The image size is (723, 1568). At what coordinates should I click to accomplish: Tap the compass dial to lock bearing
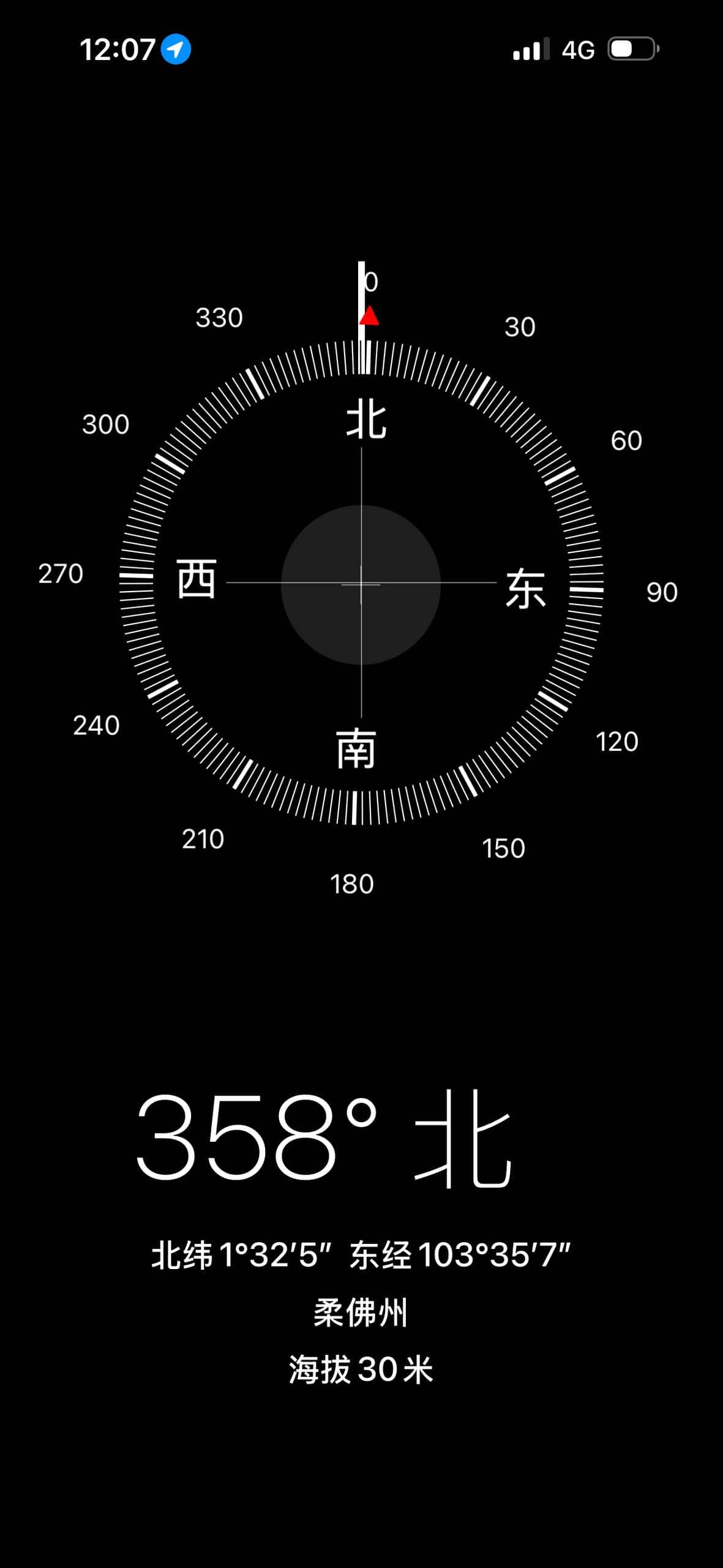coord(361,584)
